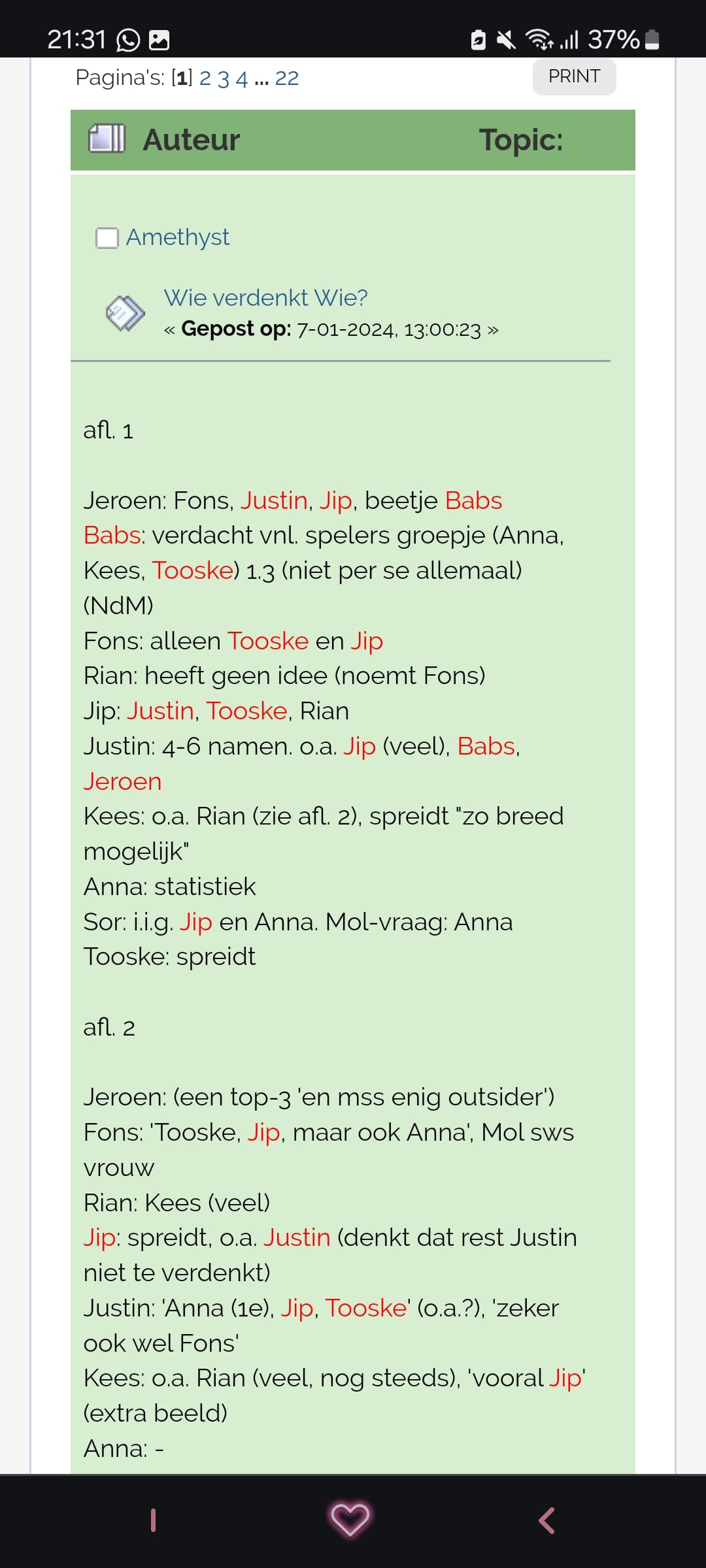Open recent apps from the navigation bar

coord(153,1520)
